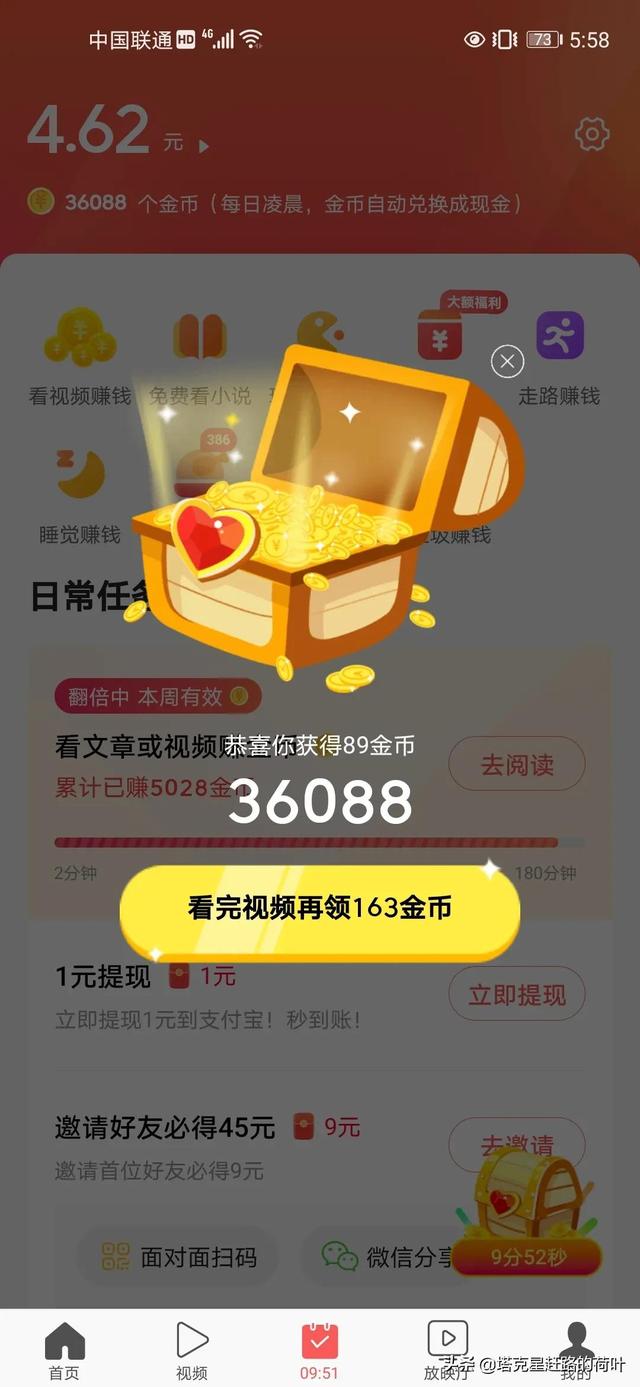Open the settings gear icon

(592, 134)
